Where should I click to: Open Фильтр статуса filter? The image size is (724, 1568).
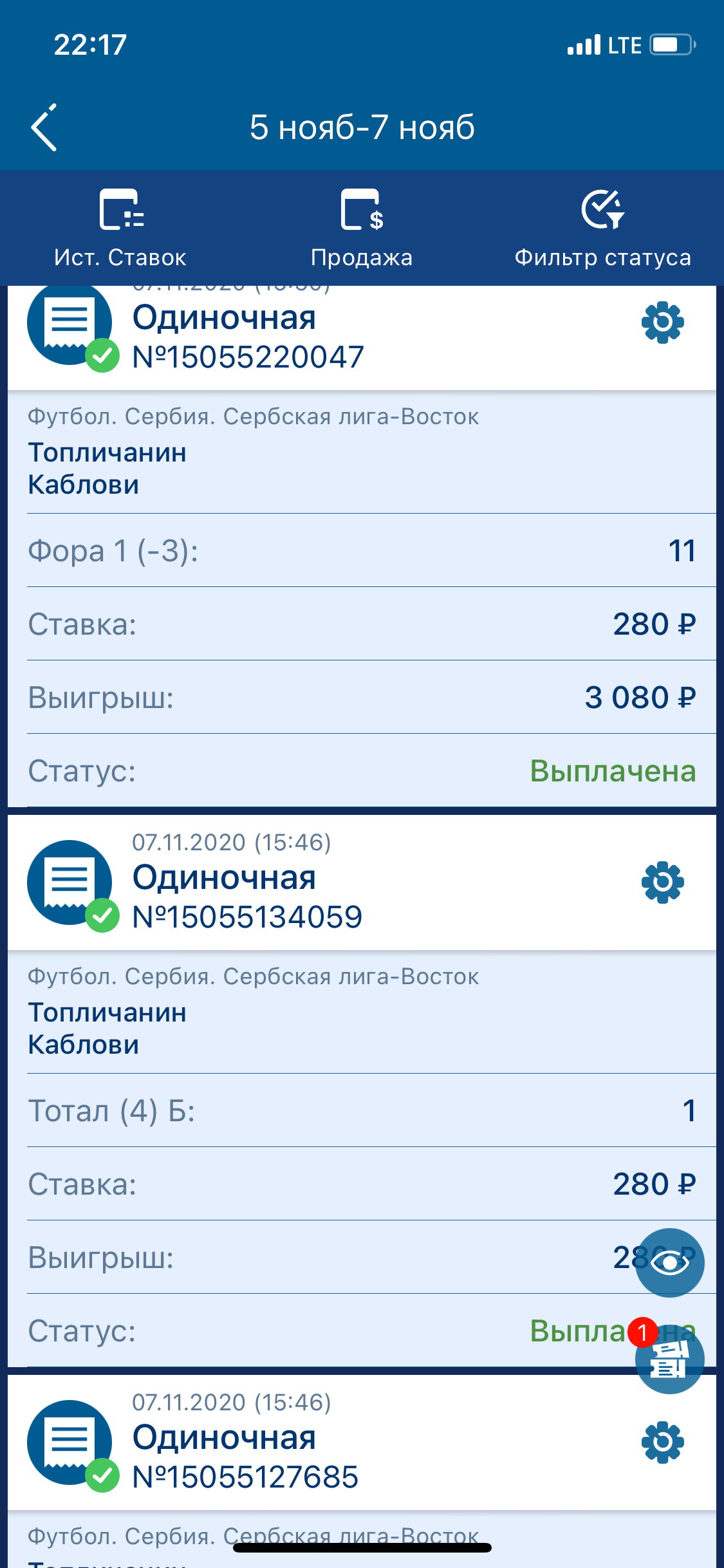point(602,228)
